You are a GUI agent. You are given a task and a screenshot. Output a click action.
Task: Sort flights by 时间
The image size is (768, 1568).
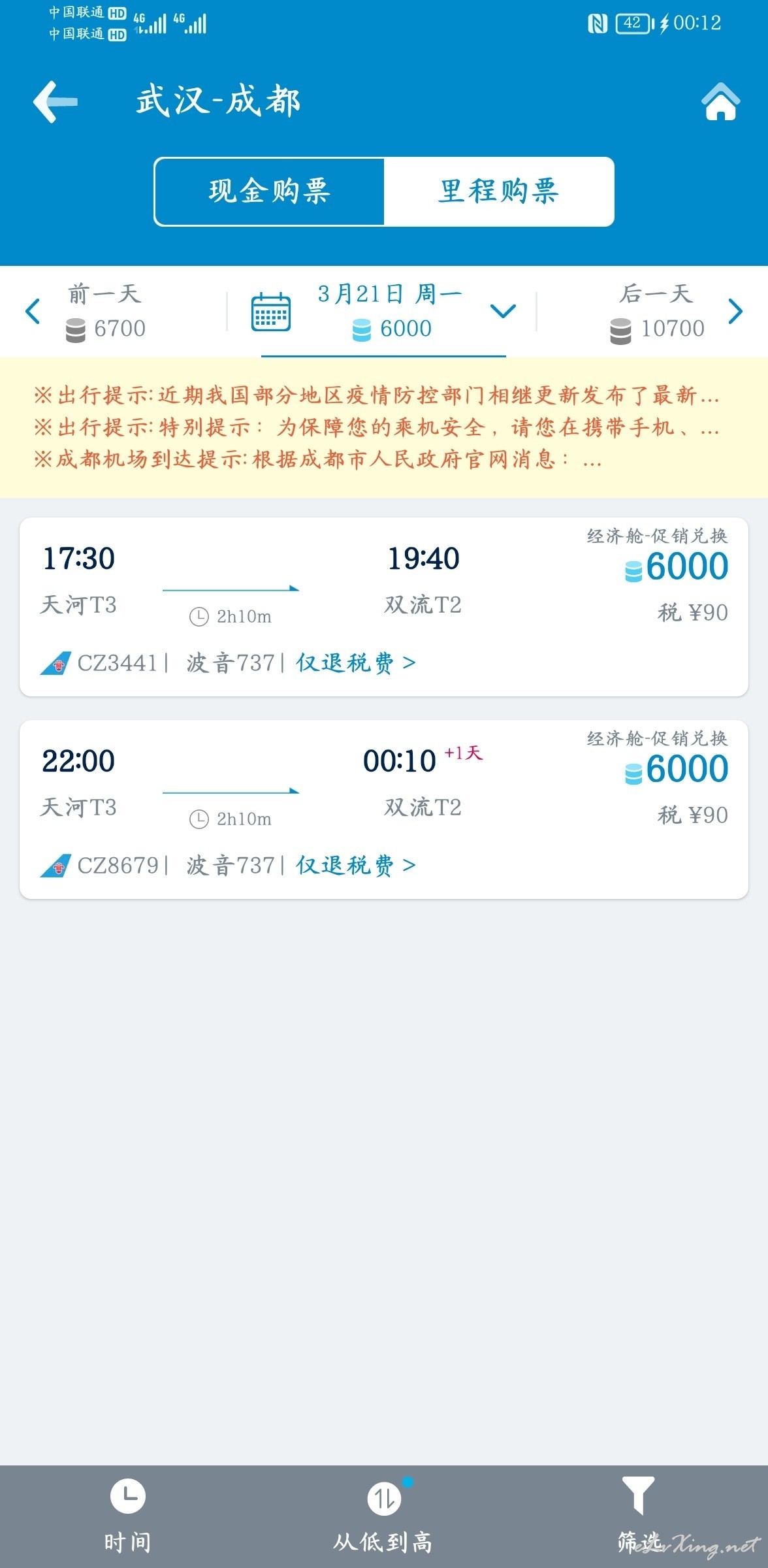pyautogui.click(x=127, y=1516)
